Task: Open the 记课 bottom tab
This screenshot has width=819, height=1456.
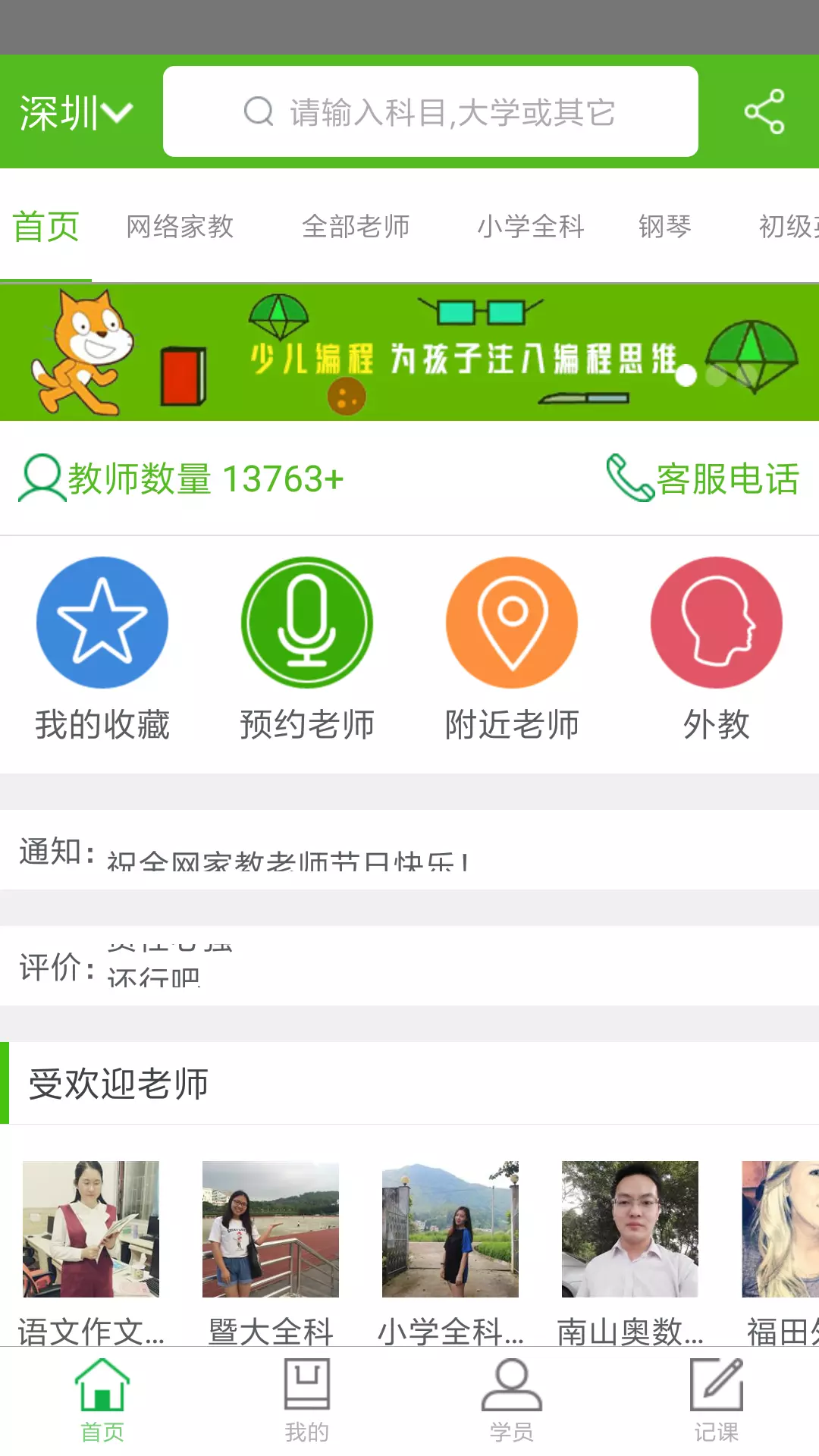Action: tap(717, 1400)
